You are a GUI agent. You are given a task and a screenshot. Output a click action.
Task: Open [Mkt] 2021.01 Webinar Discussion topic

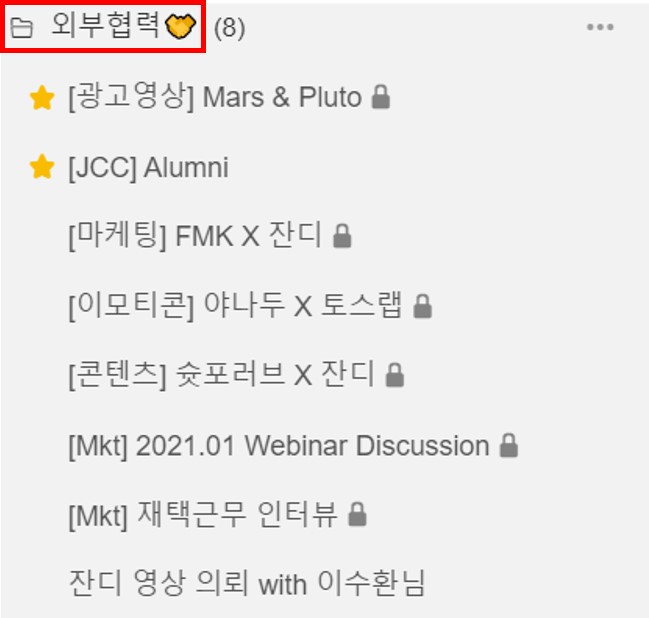[x=278, y=445]
